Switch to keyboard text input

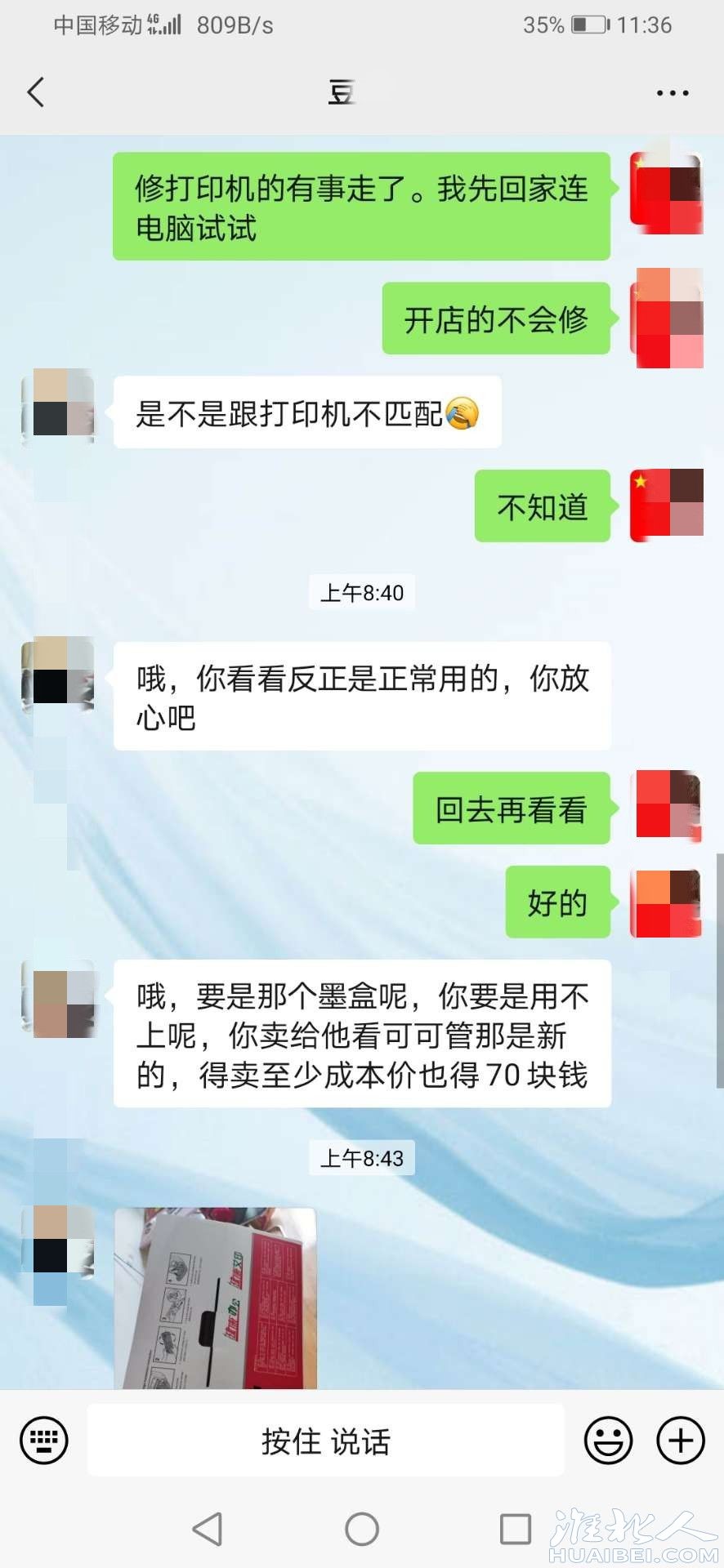coord(44,1440)
